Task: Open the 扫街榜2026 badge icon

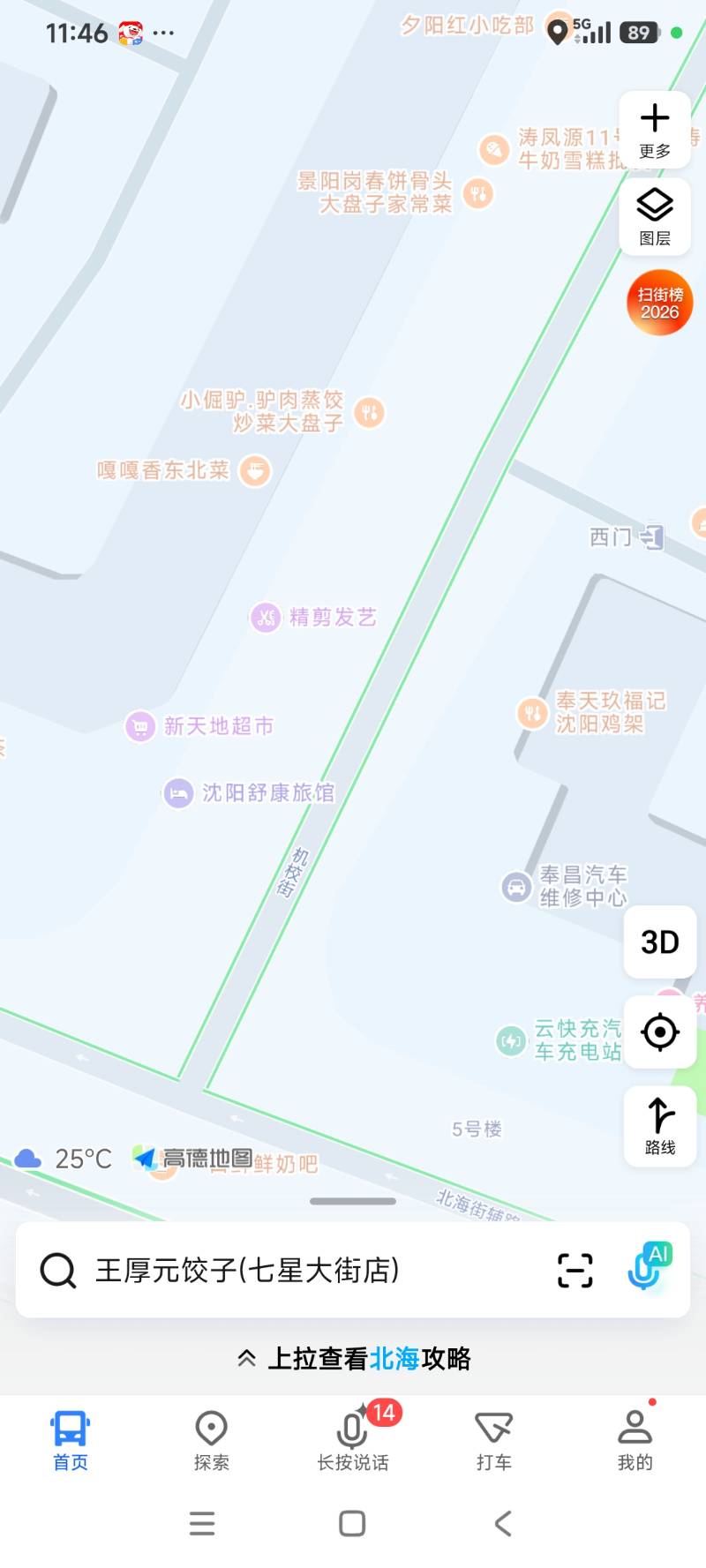Action: [x=658, y=302]
